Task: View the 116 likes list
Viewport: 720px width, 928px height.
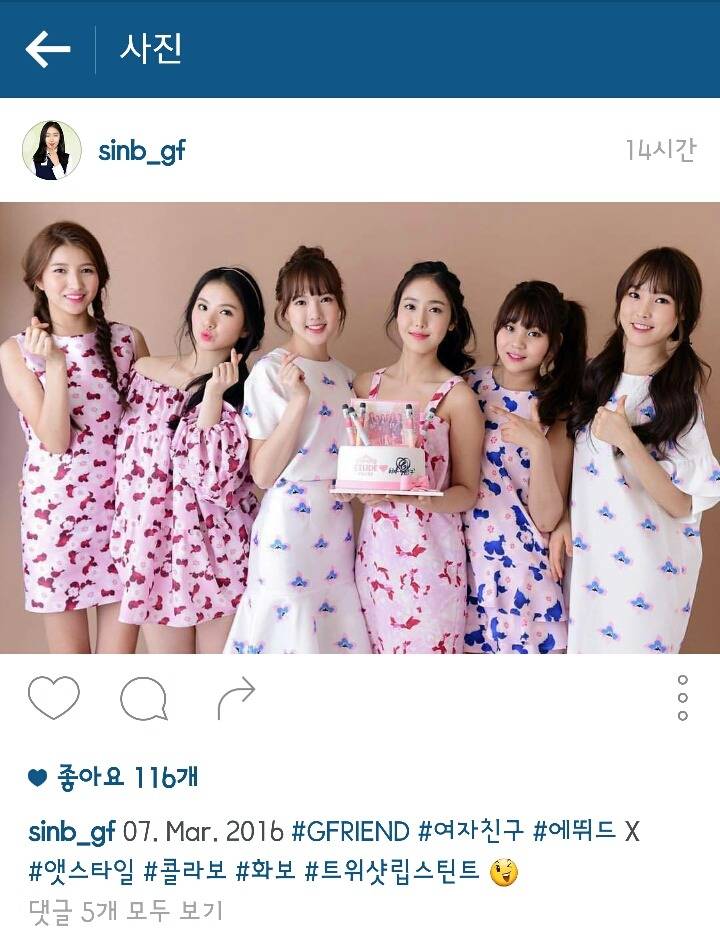Action: 112,777
